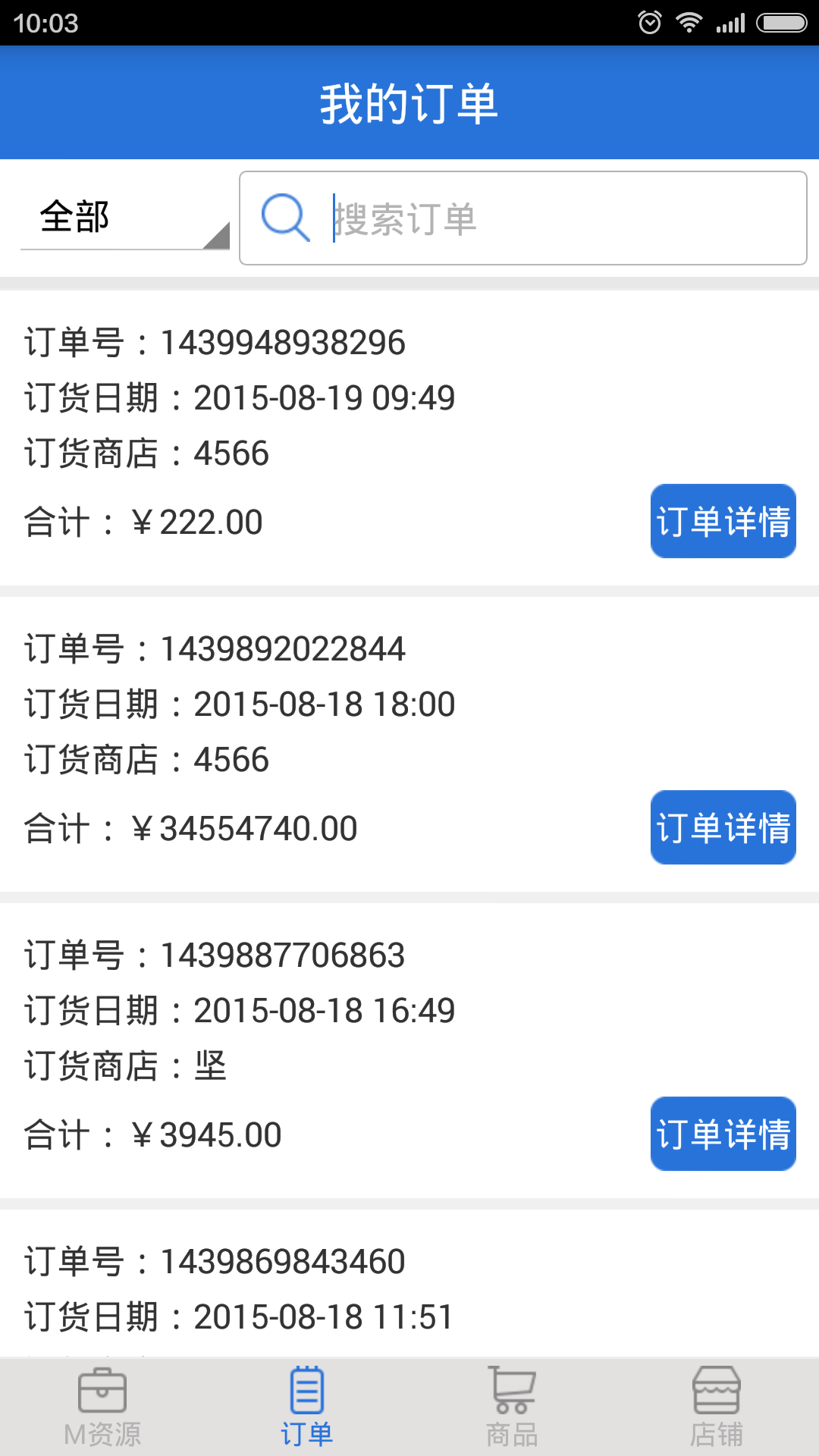The height and width of the screenshot is (1456, 819).
Task: Go to the 商品 tab
Action: pyautogui.click(x=512, y=1407)
